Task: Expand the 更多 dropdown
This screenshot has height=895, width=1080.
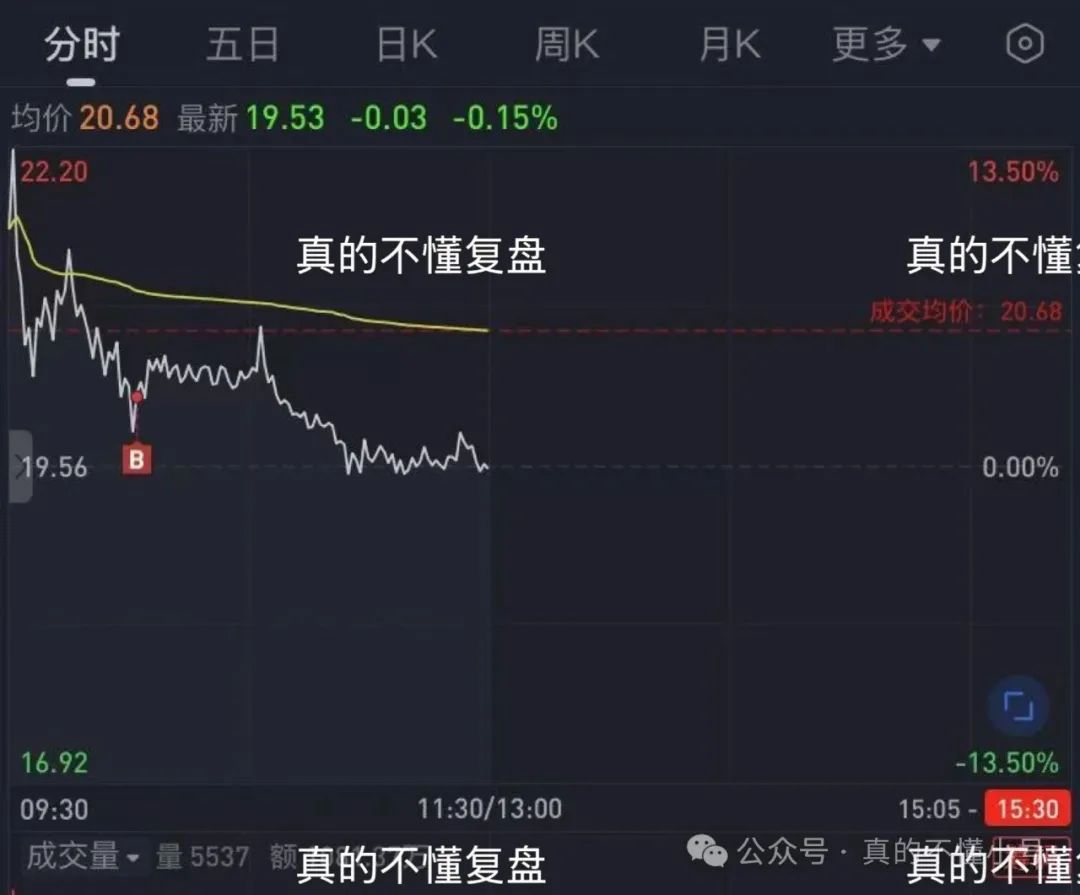Action: (886, 46)
